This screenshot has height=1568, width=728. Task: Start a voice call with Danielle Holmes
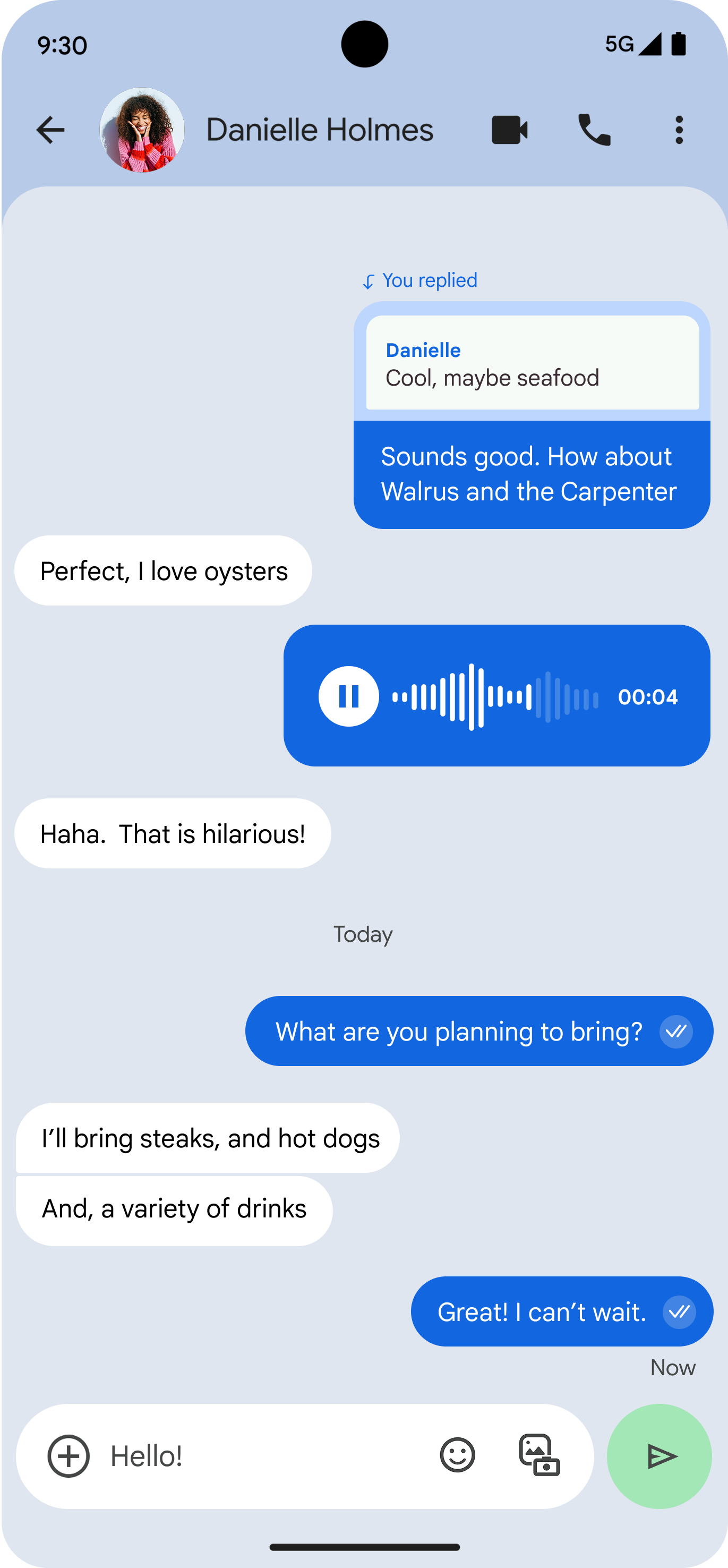click(x=594, y=130)
